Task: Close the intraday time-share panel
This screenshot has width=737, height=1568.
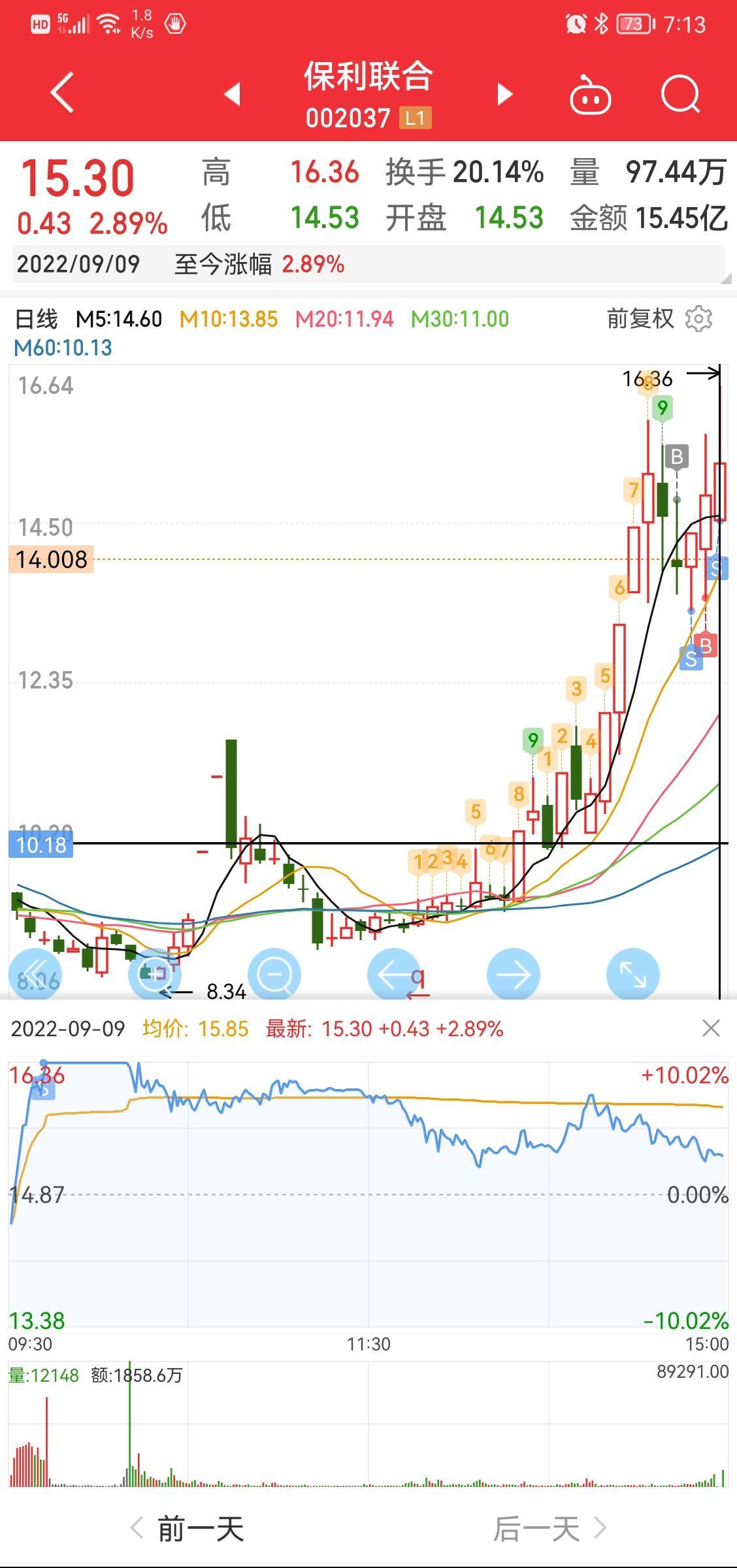Action: pos(711,1028)
